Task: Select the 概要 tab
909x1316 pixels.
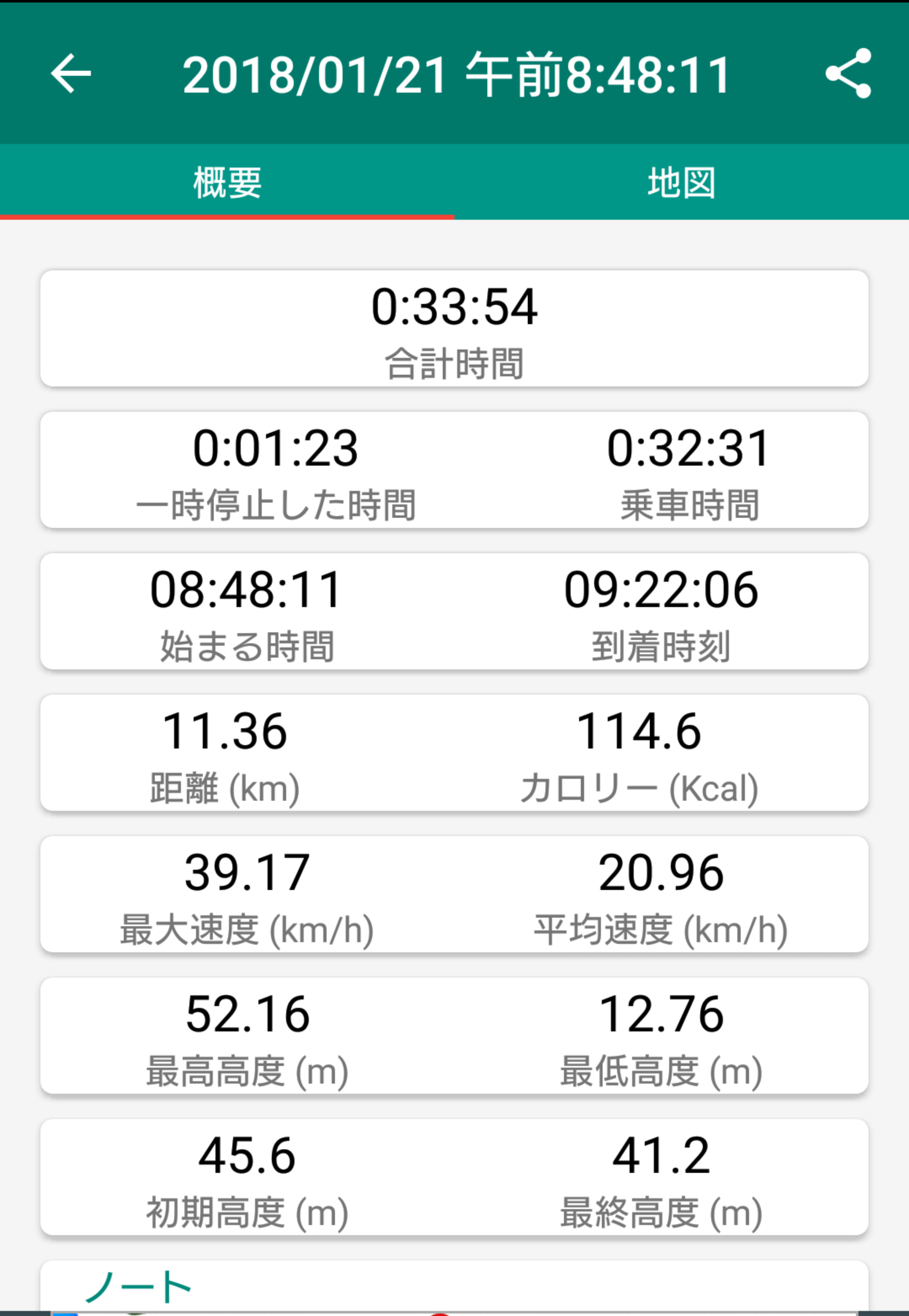Action: point(227,182)
